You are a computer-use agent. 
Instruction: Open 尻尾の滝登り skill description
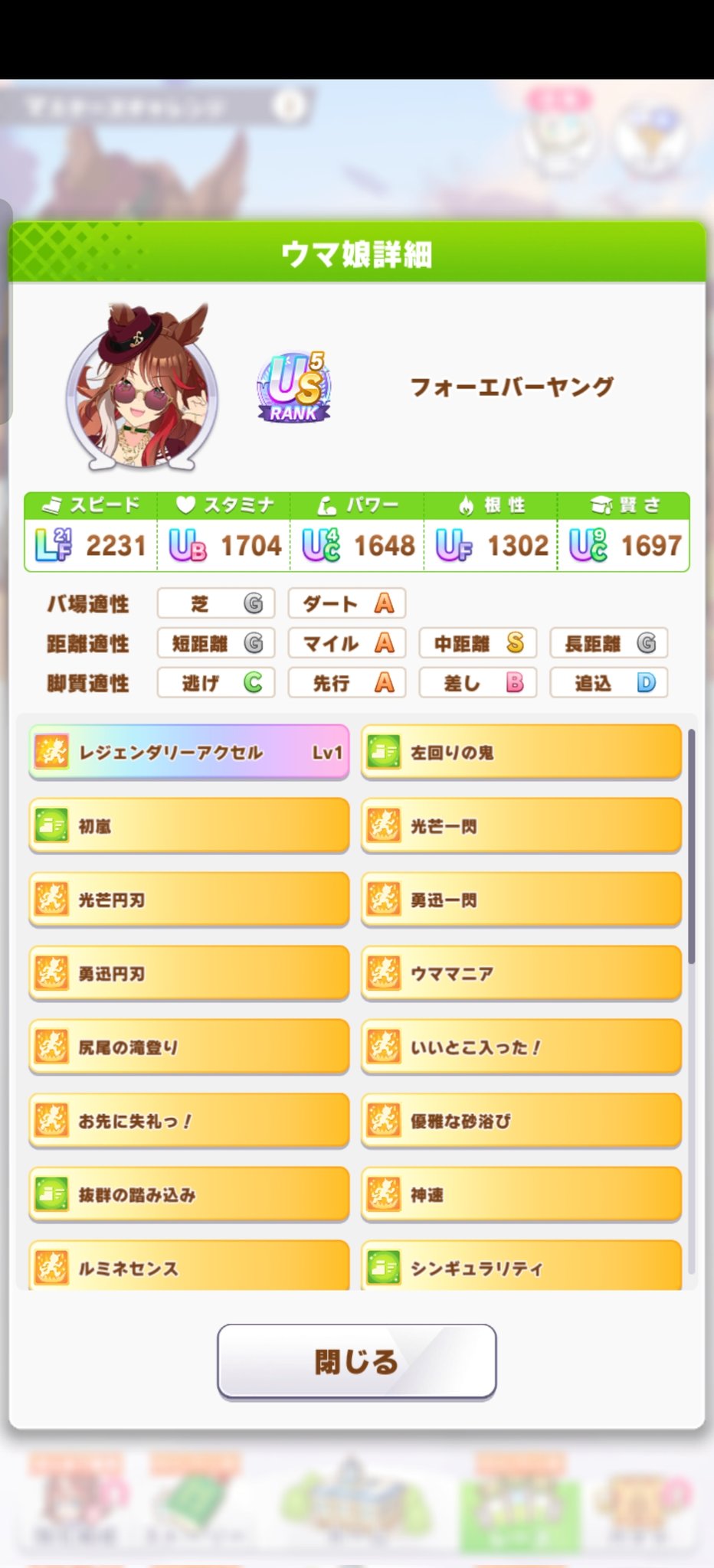pos(189,1047)
